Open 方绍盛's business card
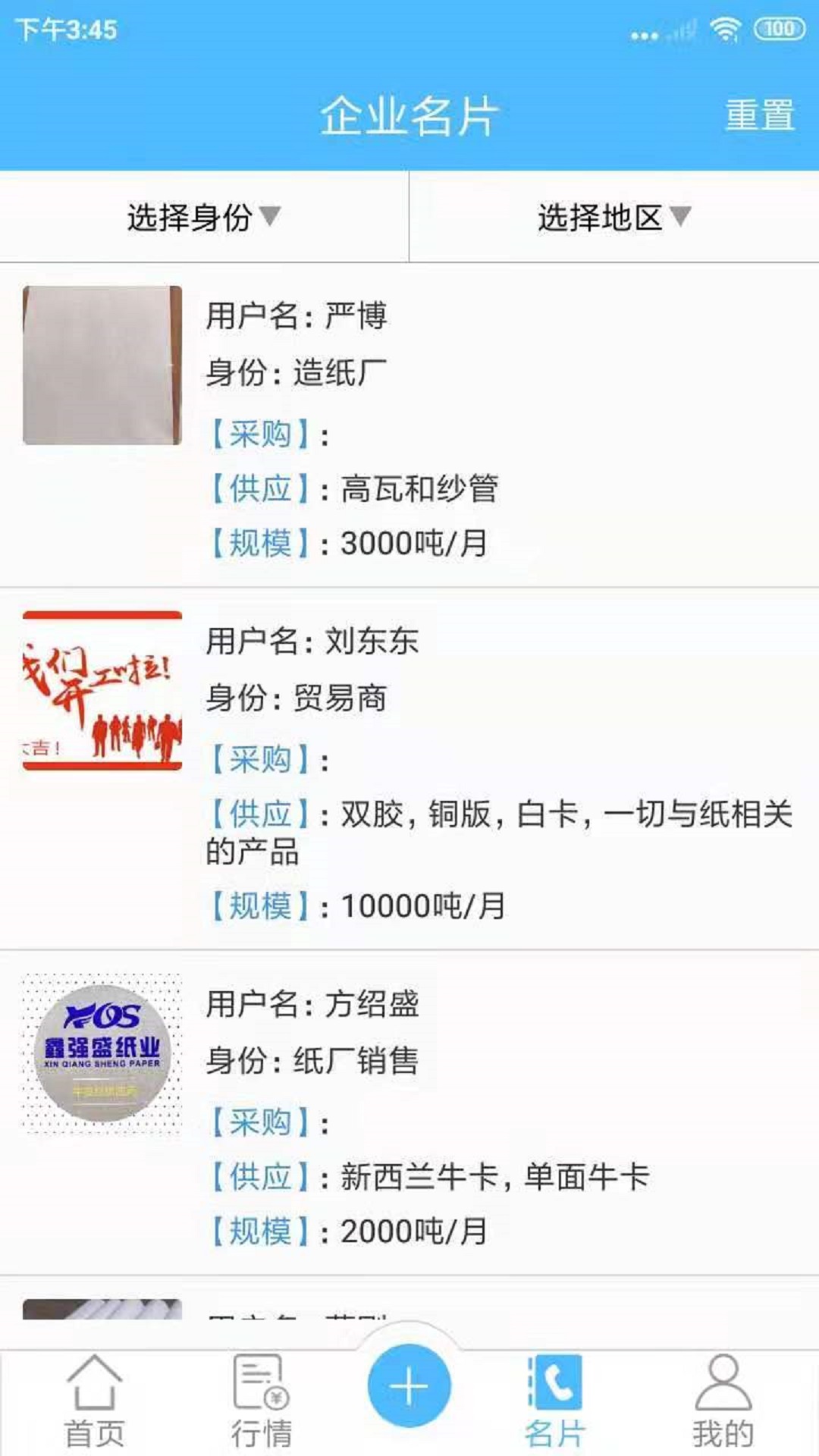 pyautogui.click(x=409, y=1112)
